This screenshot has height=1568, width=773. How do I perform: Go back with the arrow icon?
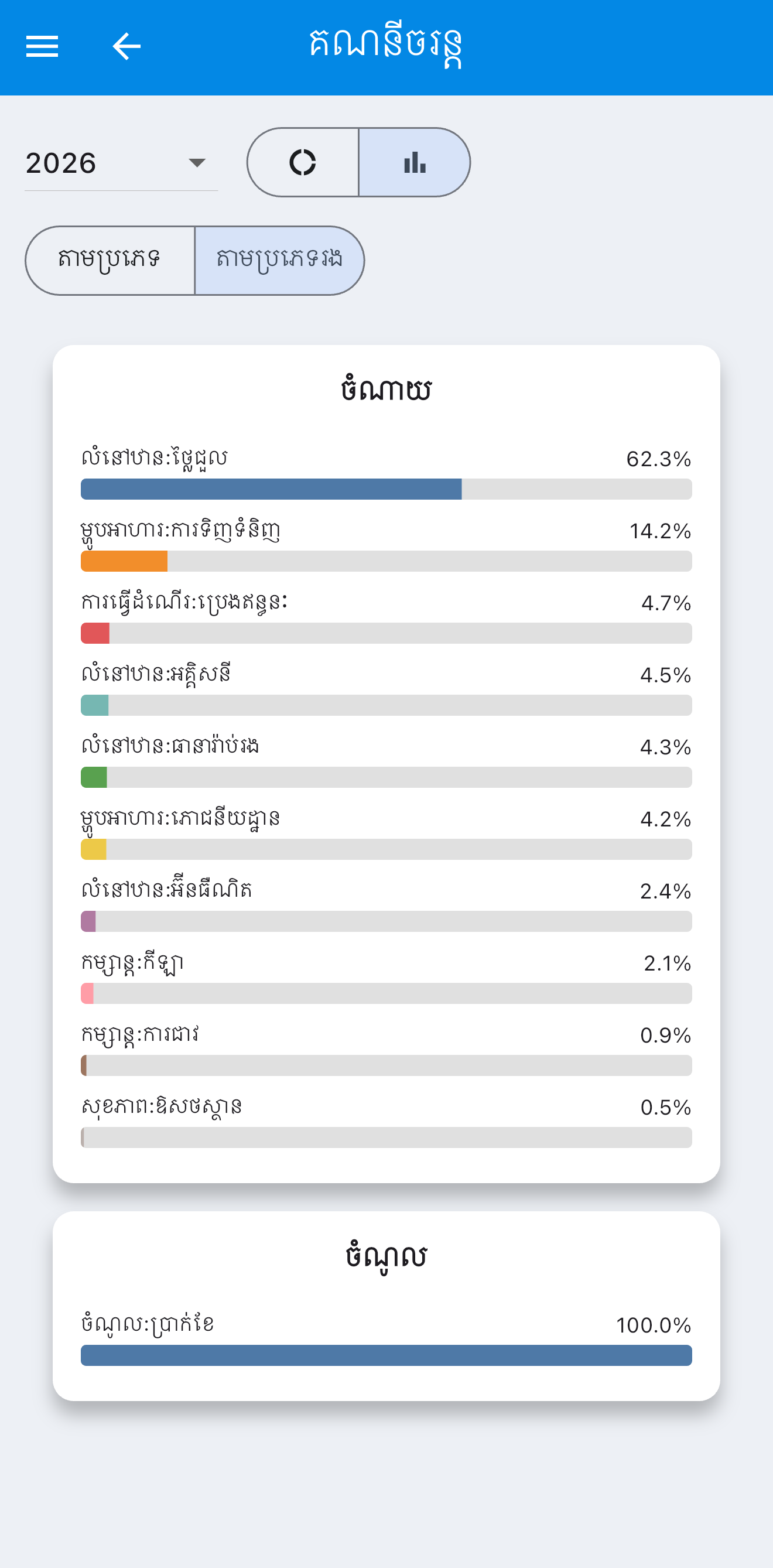tap(126, 47)
